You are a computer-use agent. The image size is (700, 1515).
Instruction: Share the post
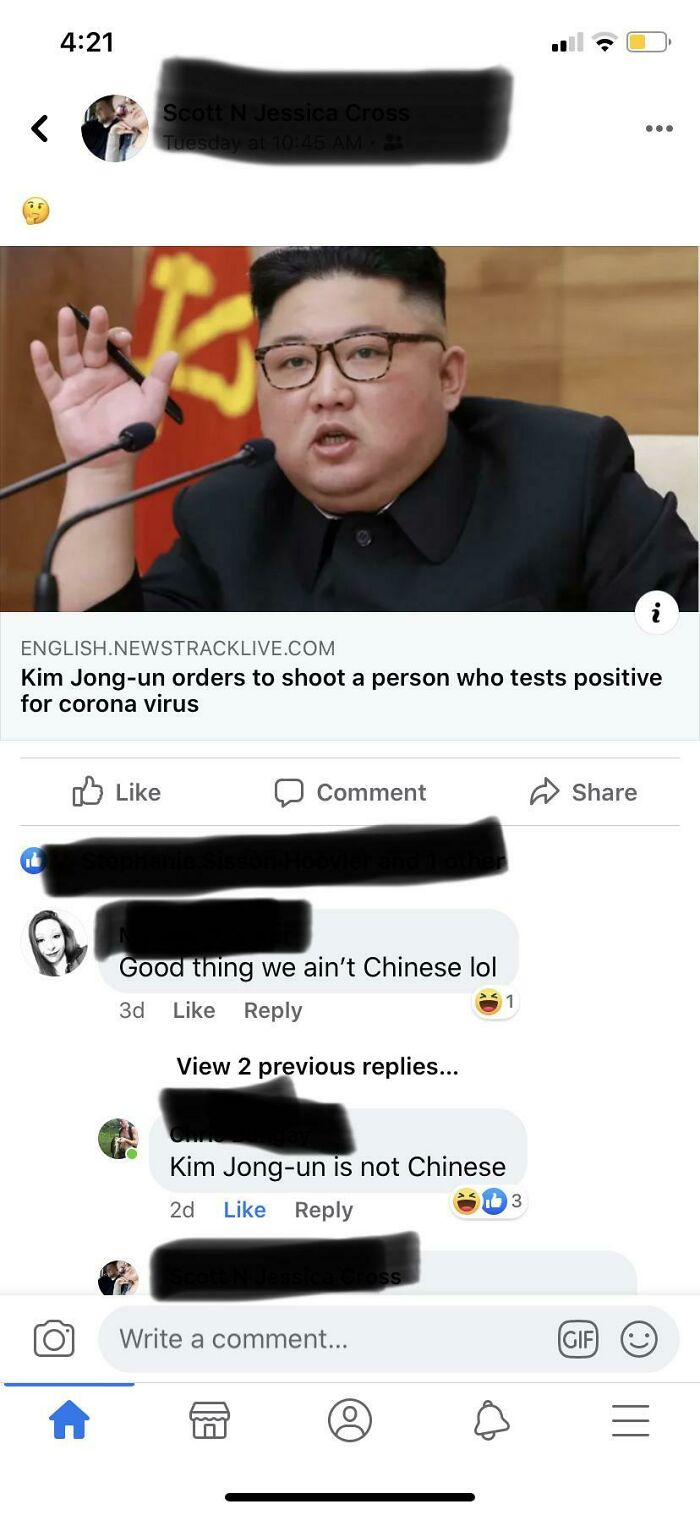point(583,792)
